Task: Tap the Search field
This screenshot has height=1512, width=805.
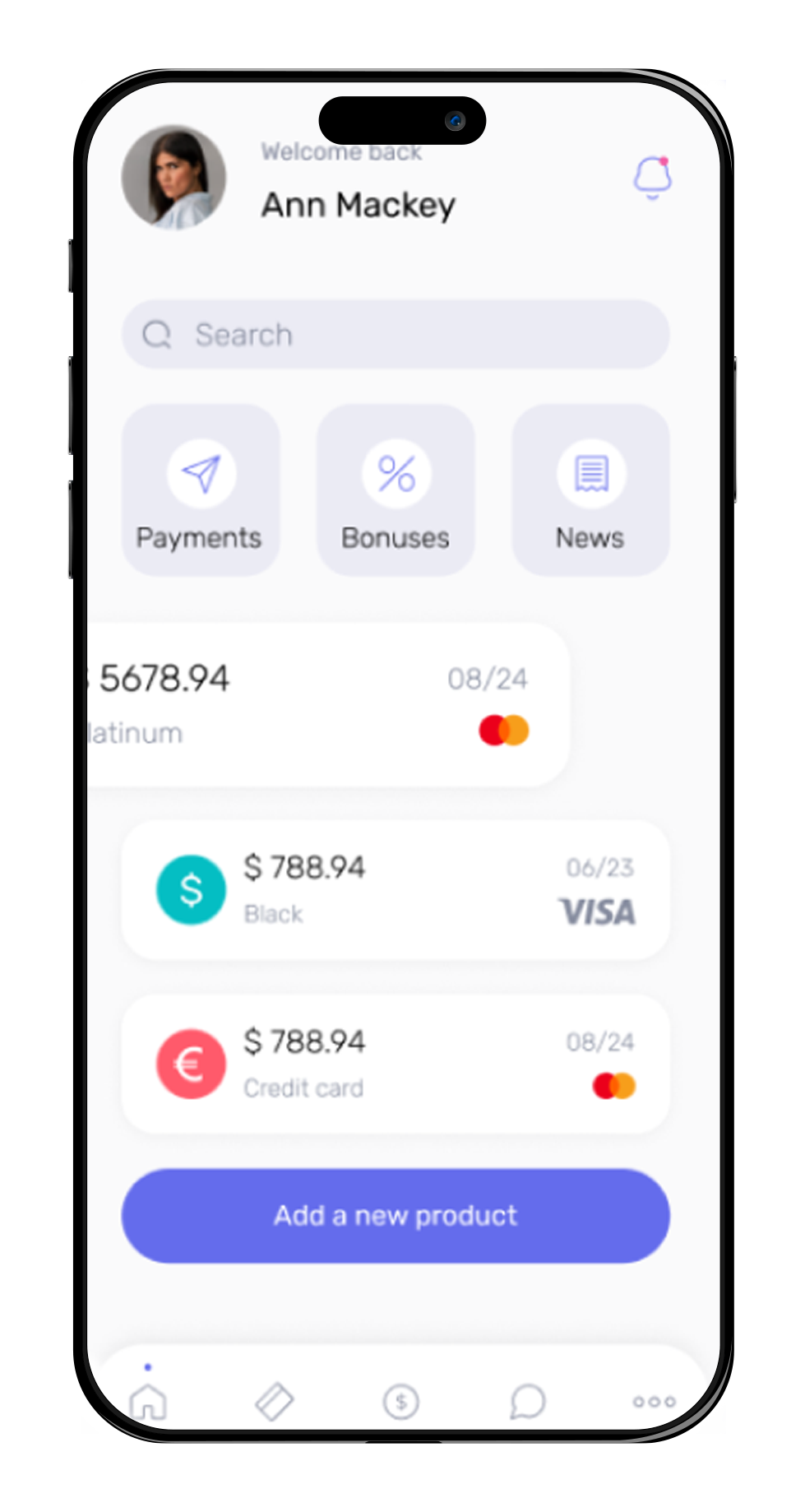Action: (x=396, y=335)
